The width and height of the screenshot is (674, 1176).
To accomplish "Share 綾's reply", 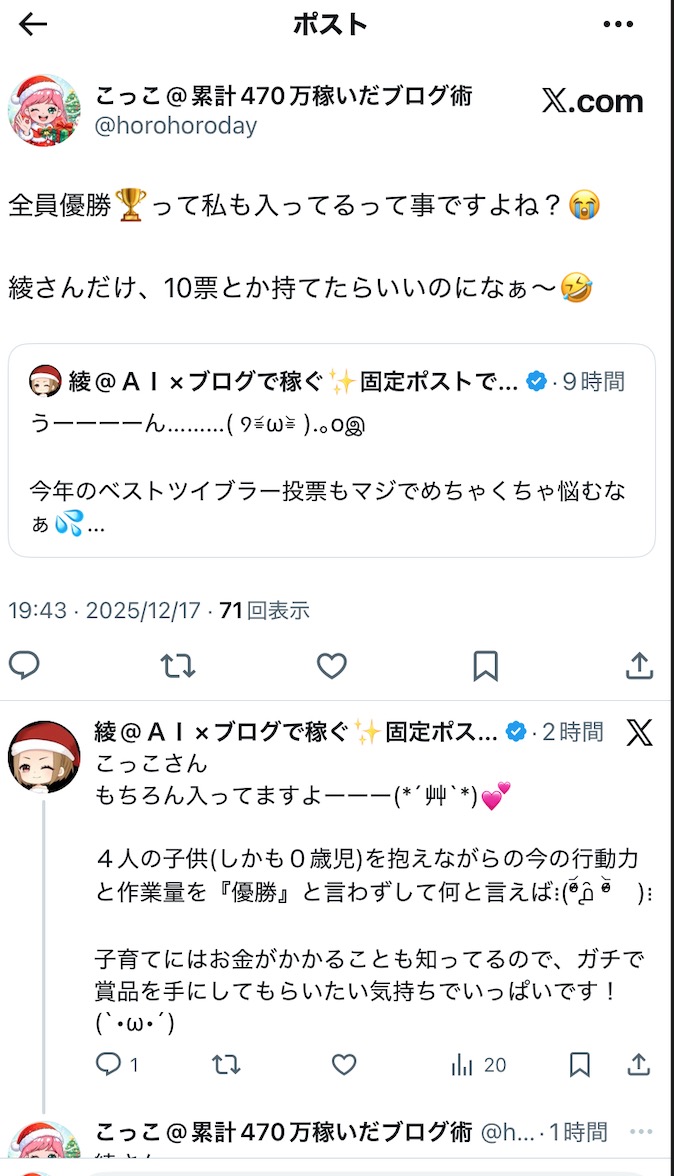I will (639, 1065).
